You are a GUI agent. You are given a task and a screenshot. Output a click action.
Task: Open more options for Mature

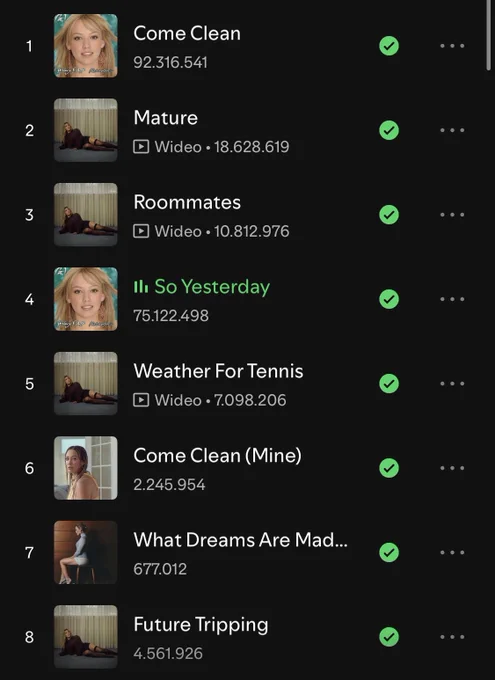(452, 130)
